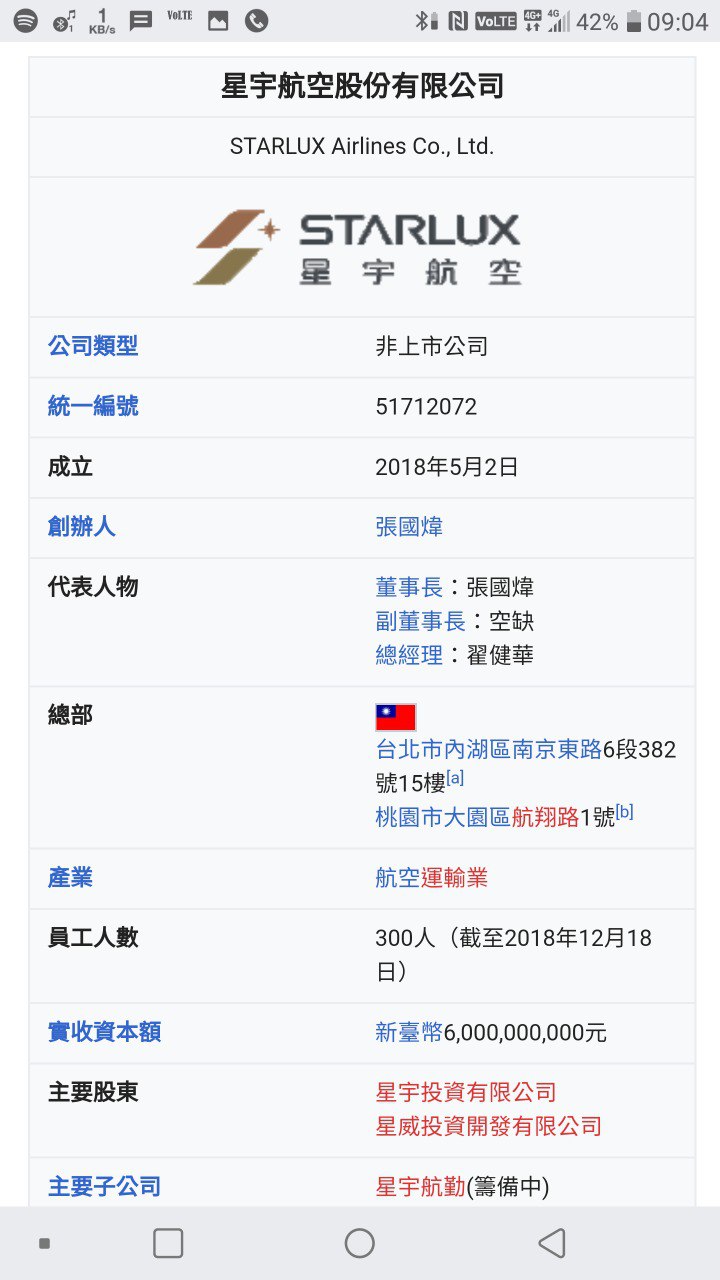Open the 星威投資開發有限公司 link

tap(488, 1126)
